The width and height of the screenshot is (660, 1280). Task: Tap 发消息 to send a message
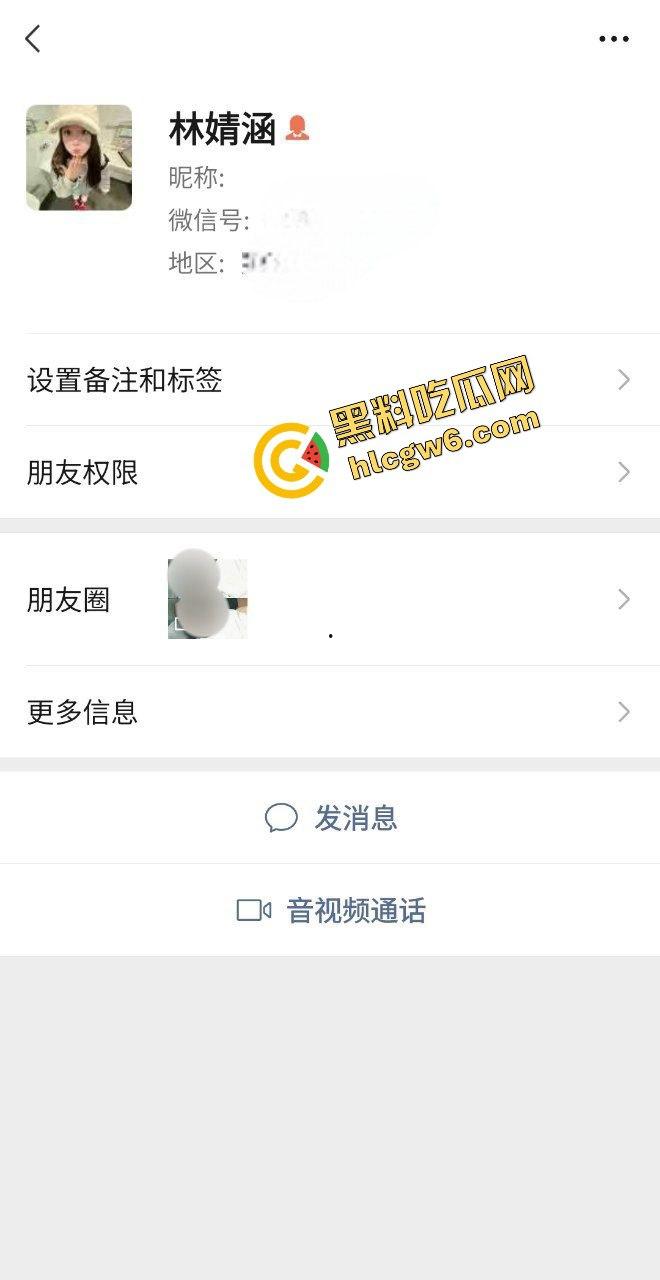(331, 818)
